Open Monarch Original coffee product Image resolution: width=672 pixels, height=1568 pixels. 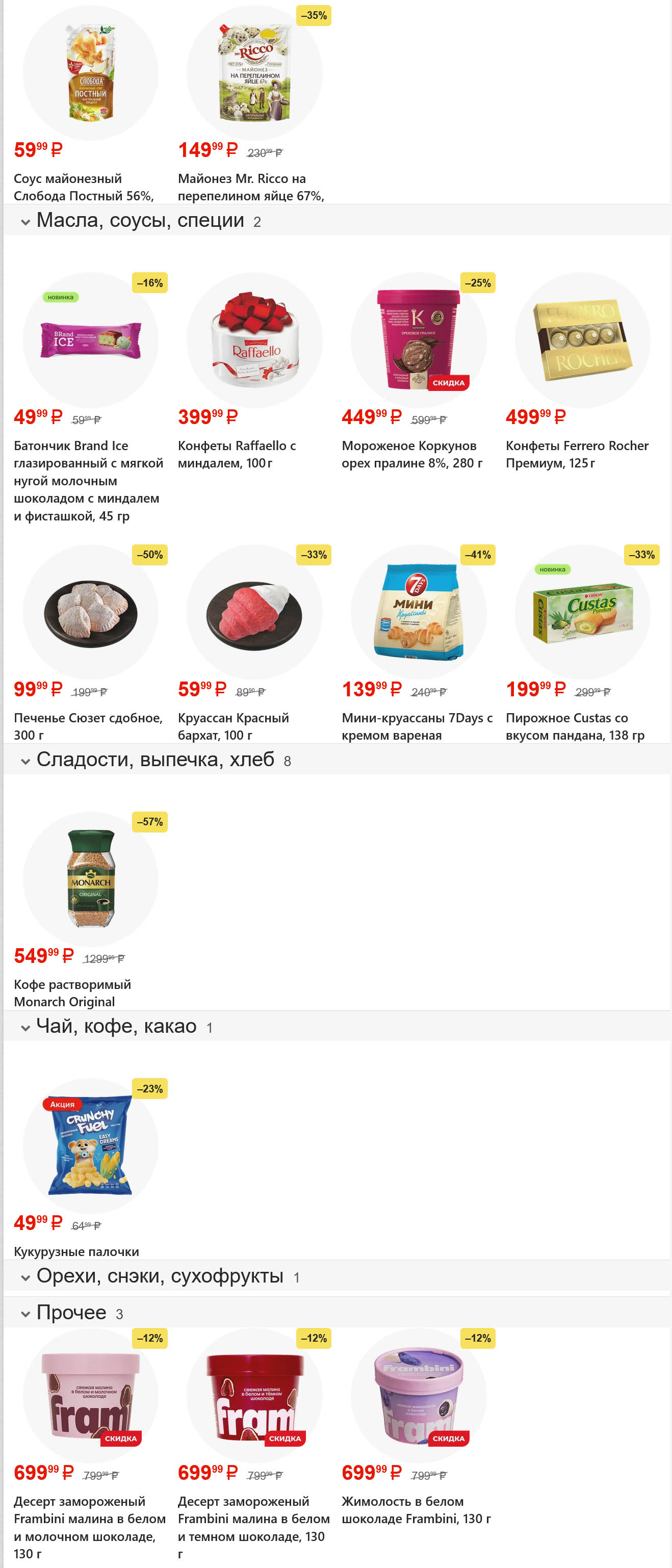tap(90, 878)
